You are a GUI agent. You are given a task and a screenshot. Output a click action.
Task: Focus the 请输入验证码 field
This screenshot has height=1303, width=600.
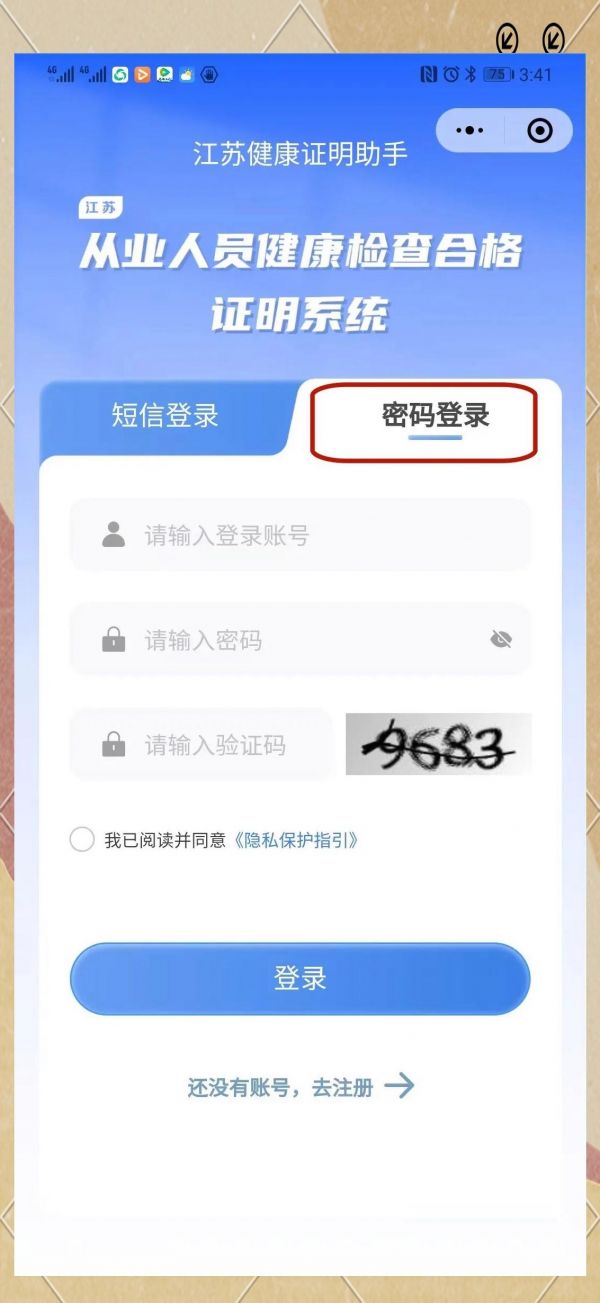coord(214,745)
